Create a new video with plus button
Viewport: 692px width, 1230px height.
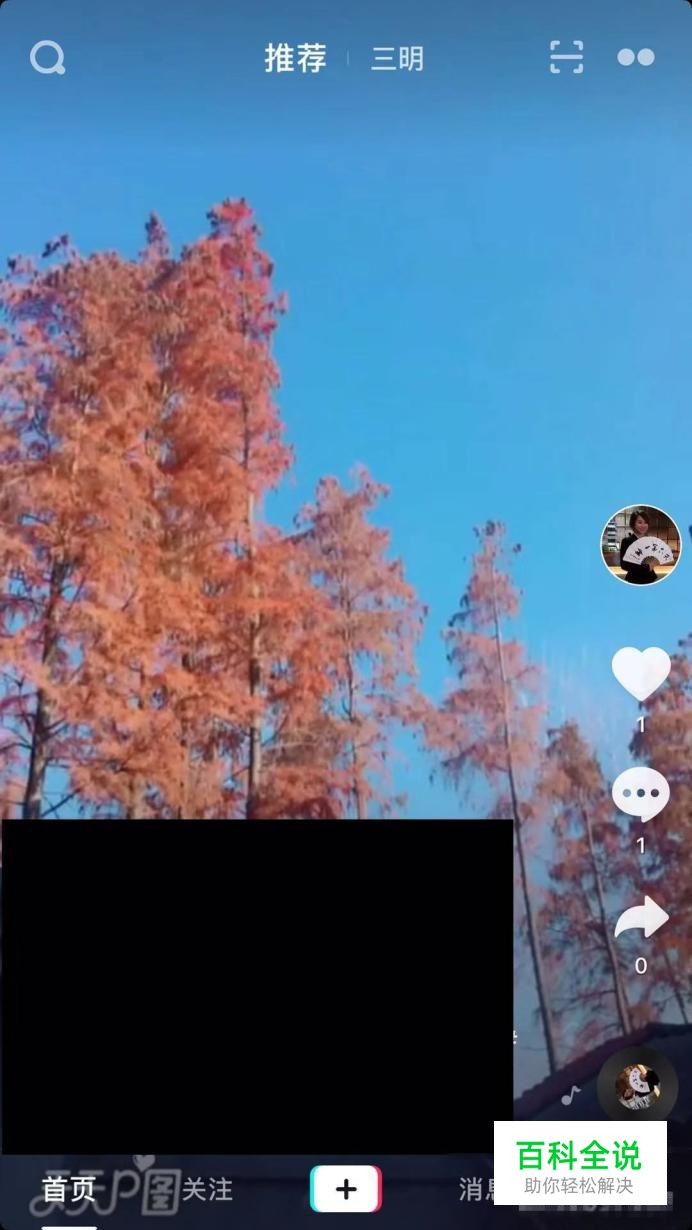tap(346, 1189)
